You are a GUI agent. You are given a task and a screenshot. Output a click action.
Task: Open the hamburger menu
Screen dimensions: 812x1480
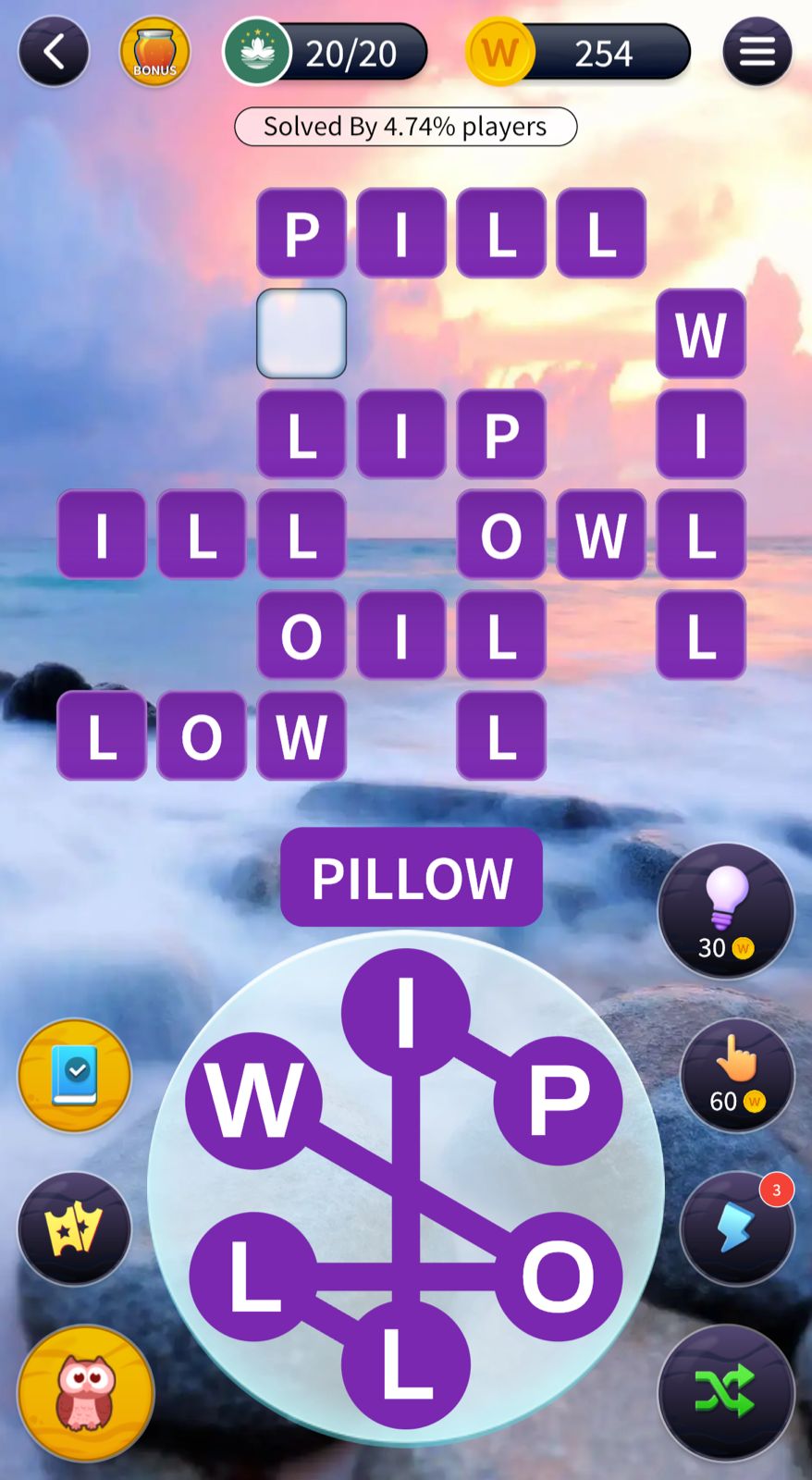tap(757, 52)
